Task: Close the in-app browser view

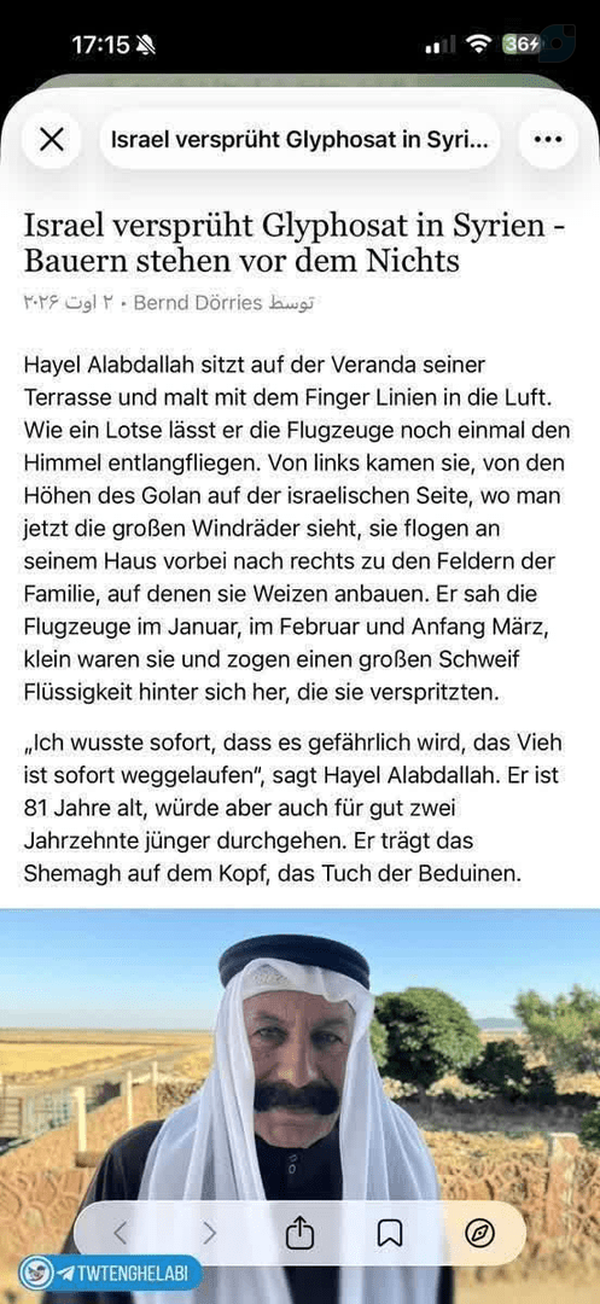Action: tap(51, 140)
